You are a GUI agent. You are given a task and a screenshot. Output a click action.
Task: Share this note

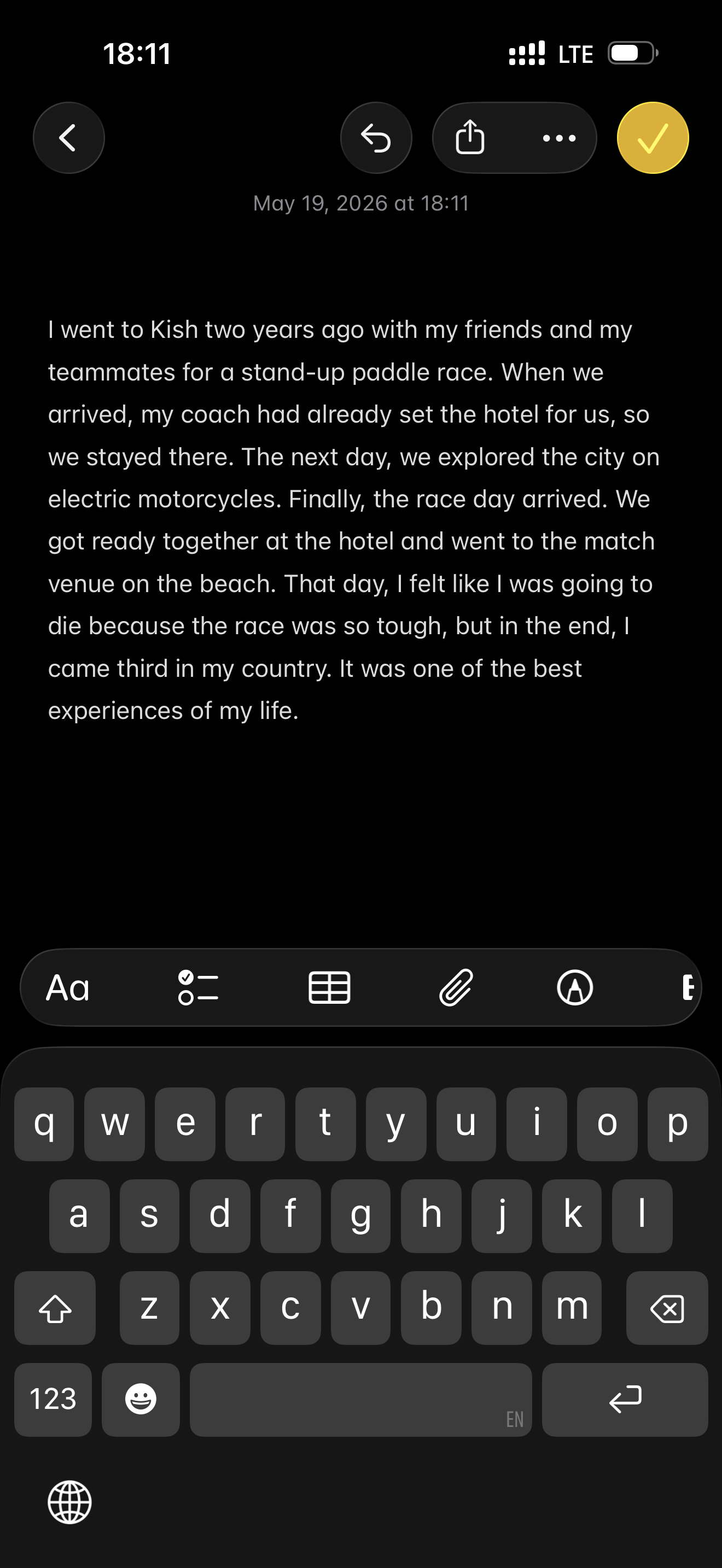point(470,138)
